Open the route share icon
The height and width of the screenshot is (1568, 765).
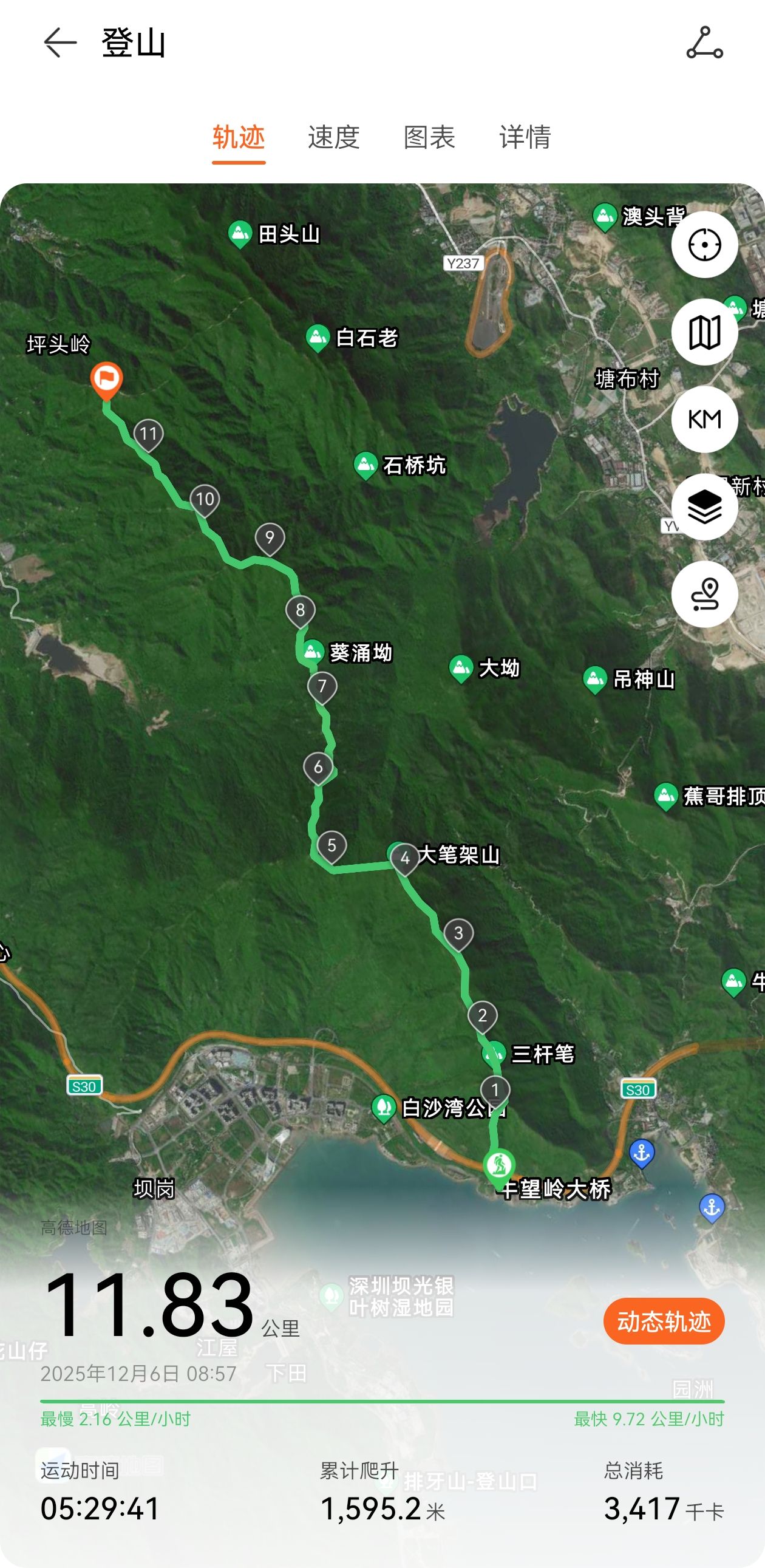704,43
